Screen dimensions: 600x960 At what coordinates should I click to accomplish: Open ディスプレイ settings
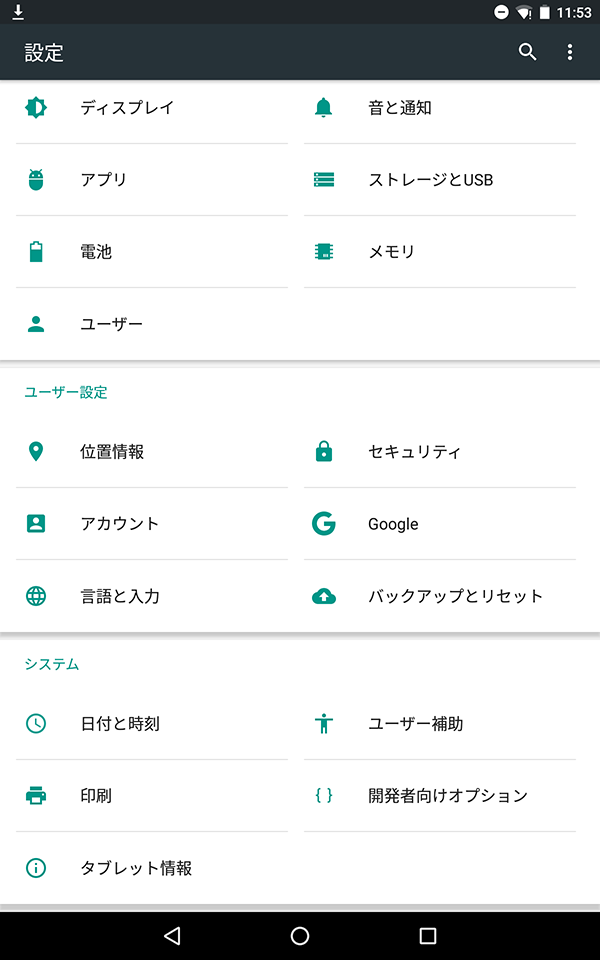[152, 108]
